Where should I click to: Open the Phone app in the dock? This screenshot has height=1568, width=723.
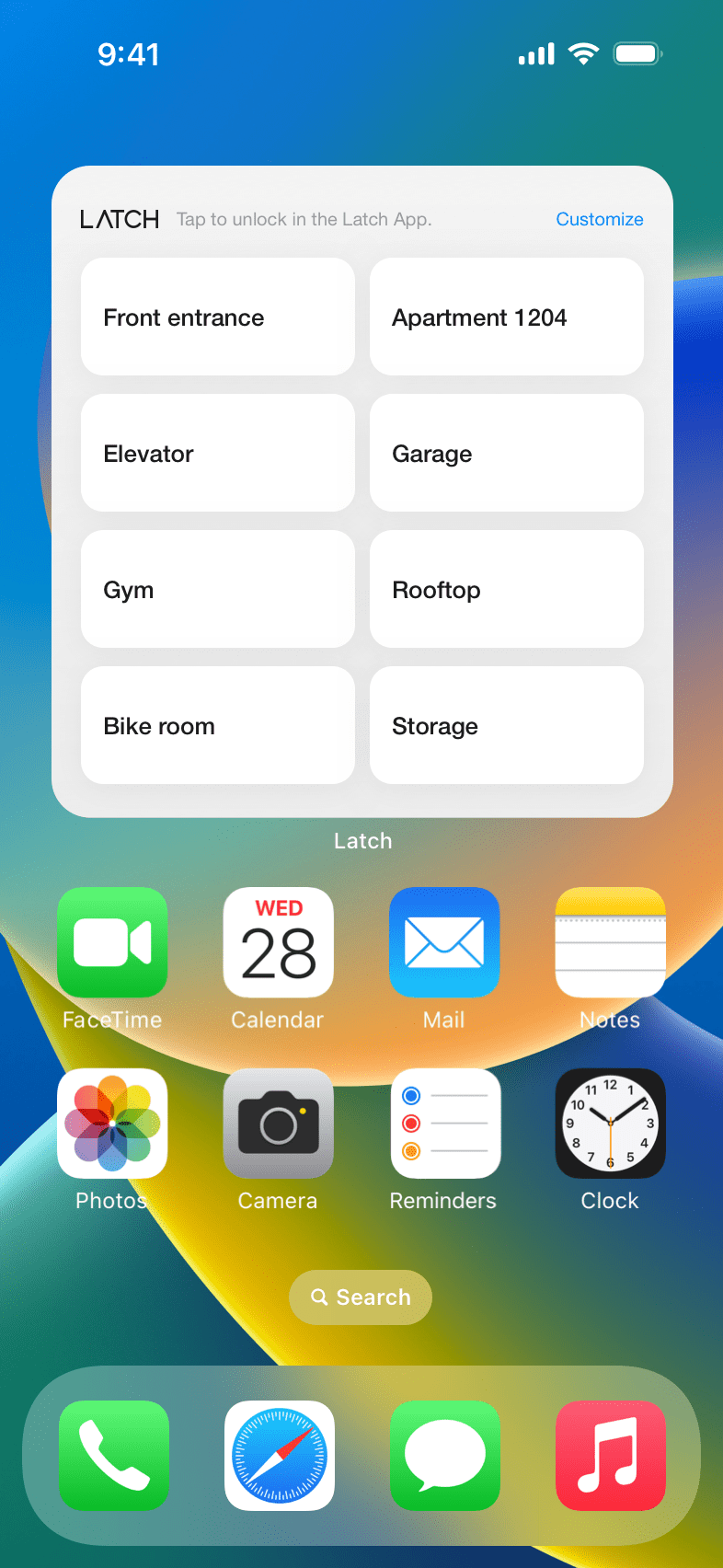pos(113,1456)
